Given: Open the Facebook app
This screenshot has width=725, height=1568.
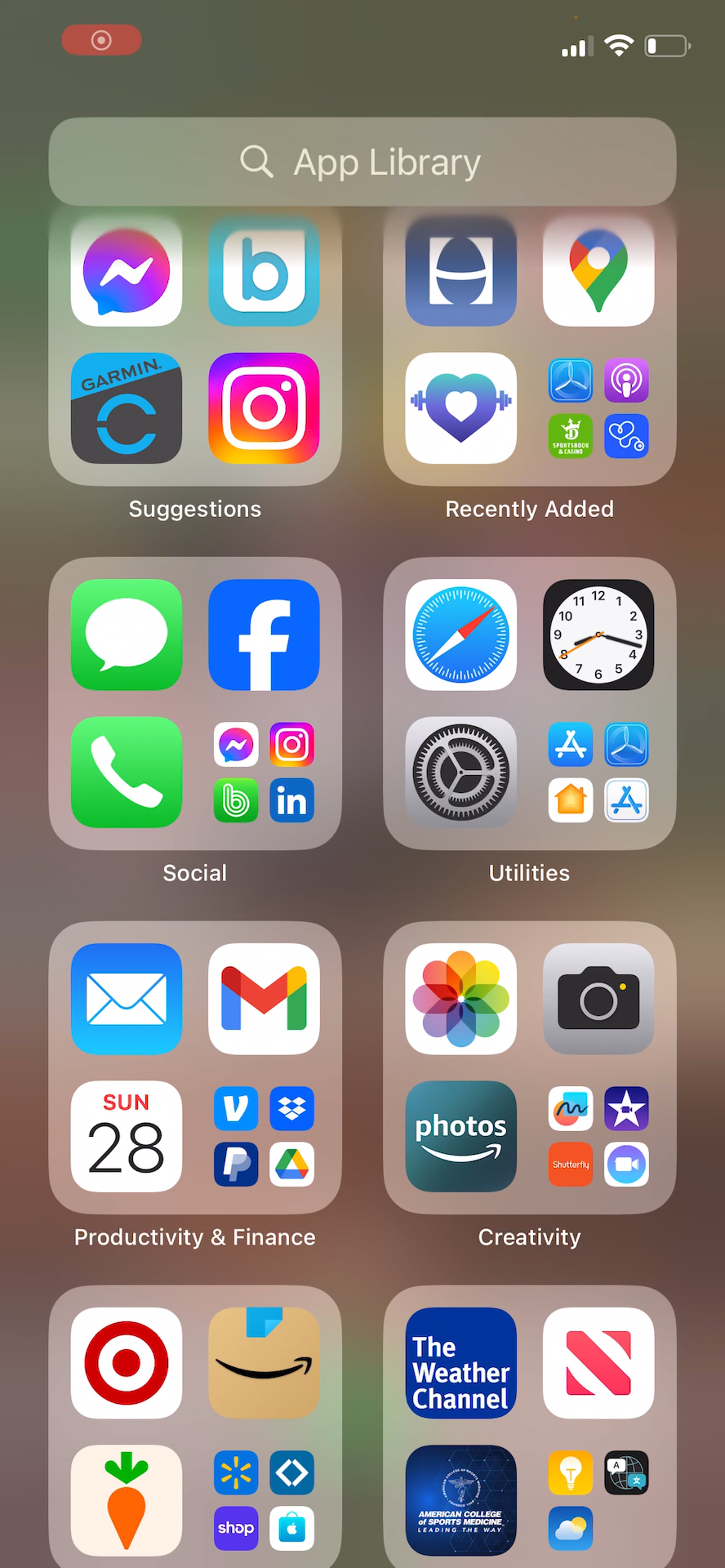Looking at the screenshot, I should pyautogui.click(x=264, y=635).
